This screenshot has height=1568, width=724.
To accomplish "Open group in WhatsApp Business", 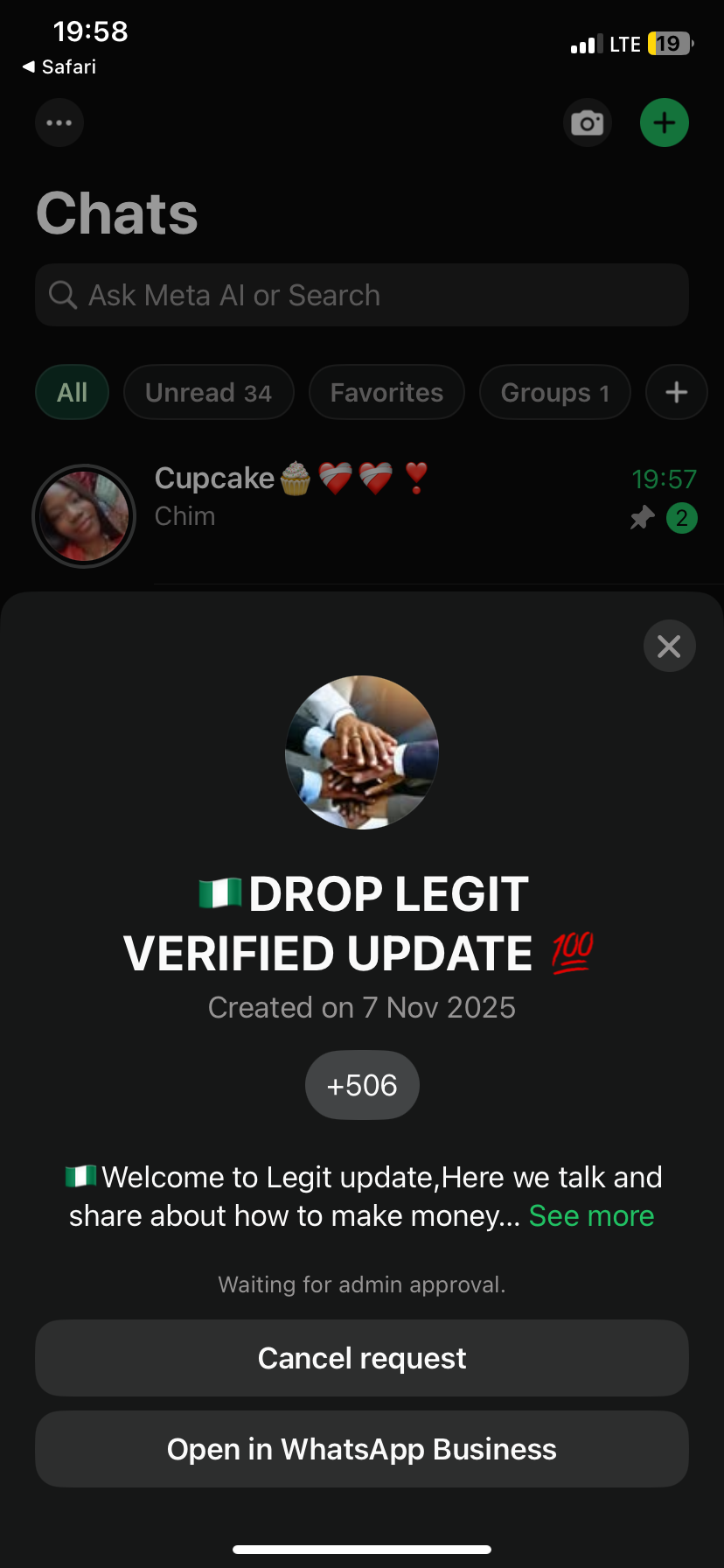I will (x=361, y=1449).
